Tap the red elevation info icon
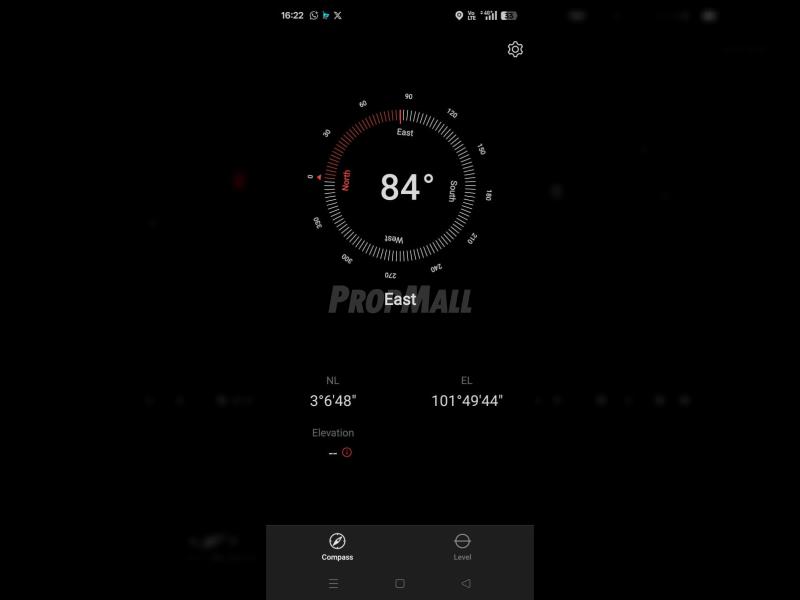The image size is (800, 600). [x=347, y=453]
